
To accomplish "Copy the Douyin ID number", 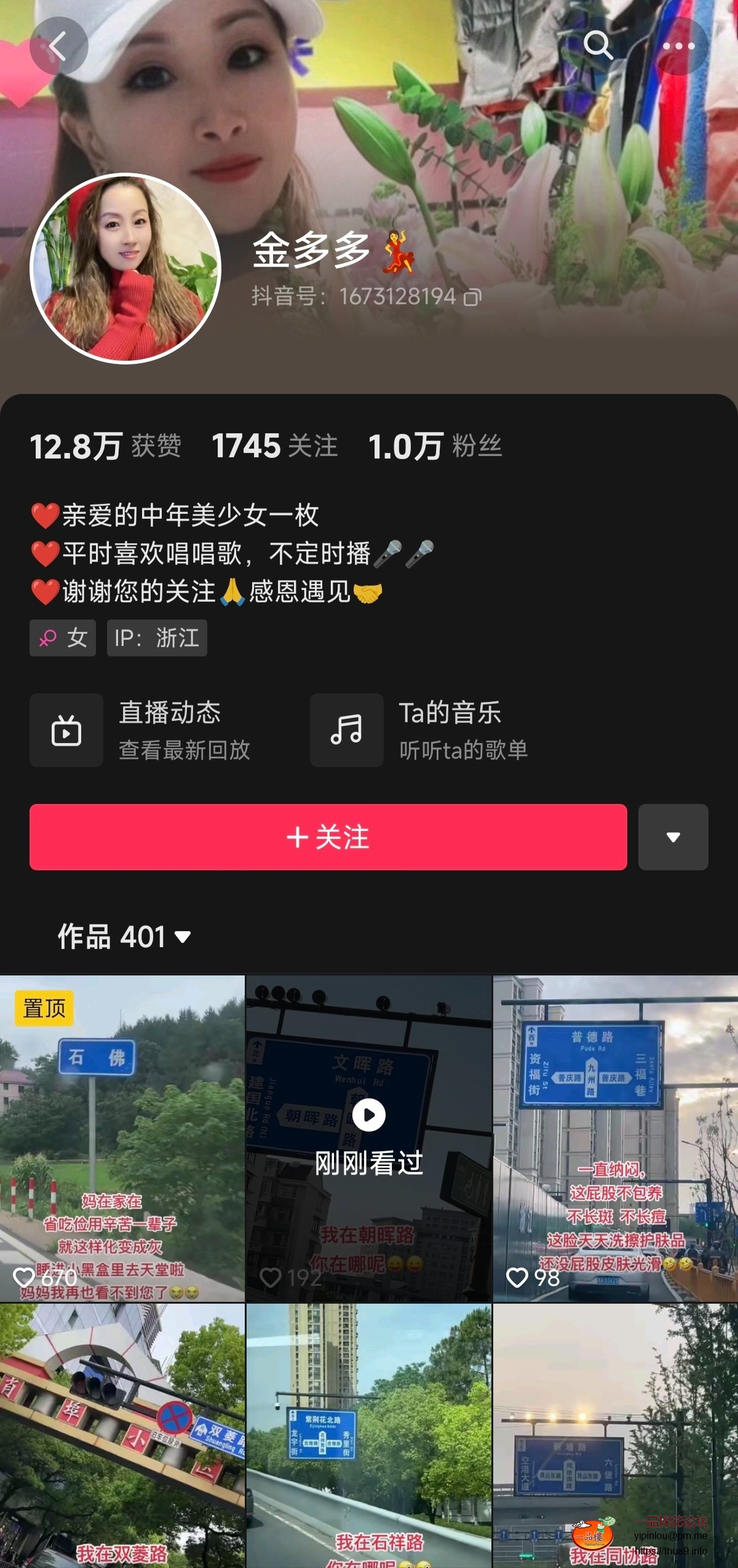I will click(x=472, y=297).
